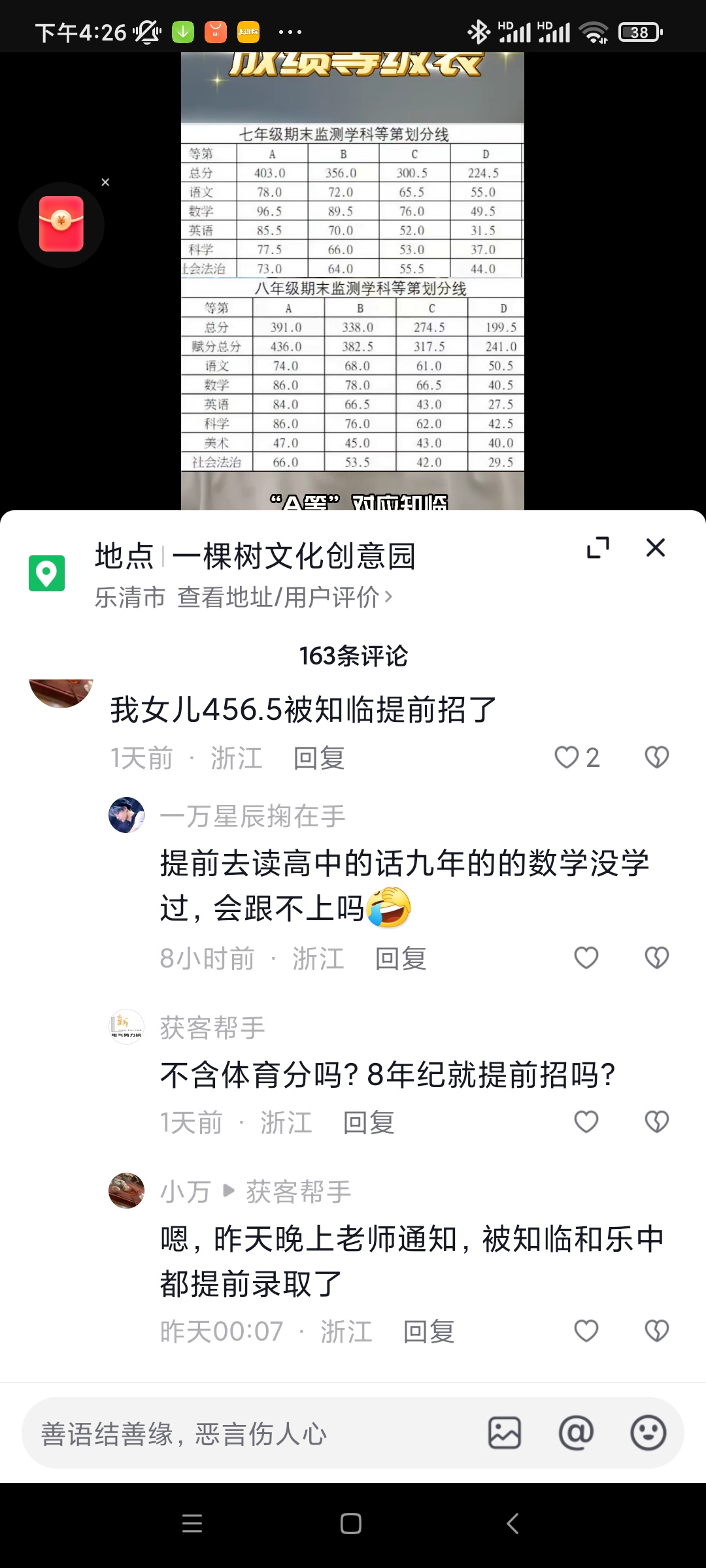This screenshot has width=706, height=1568.
Task: Dismiss the floating red envelope
Action: point(105,182)
